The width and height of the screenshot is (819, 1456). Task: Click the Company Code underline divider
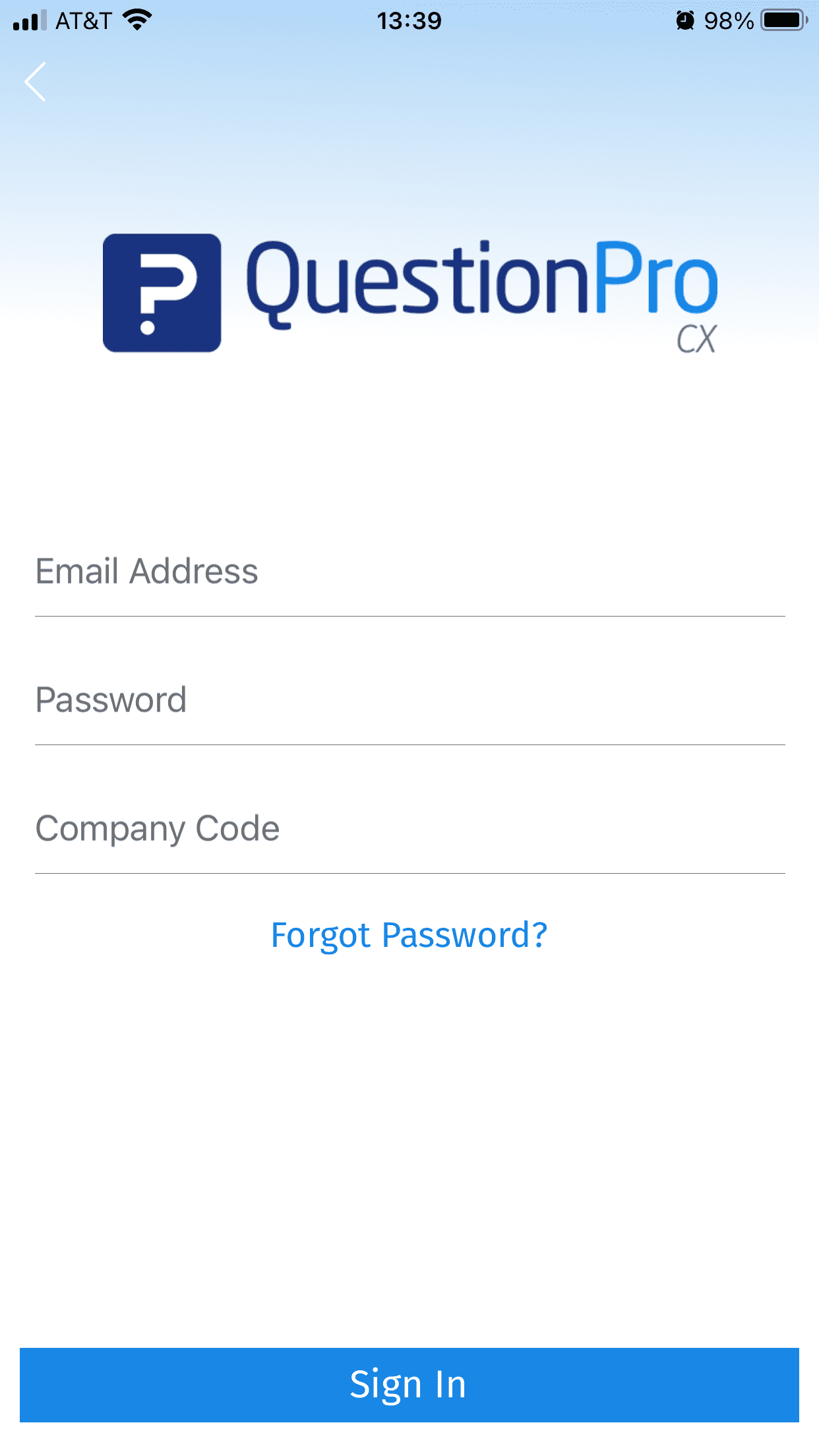(x=409, y=872)
